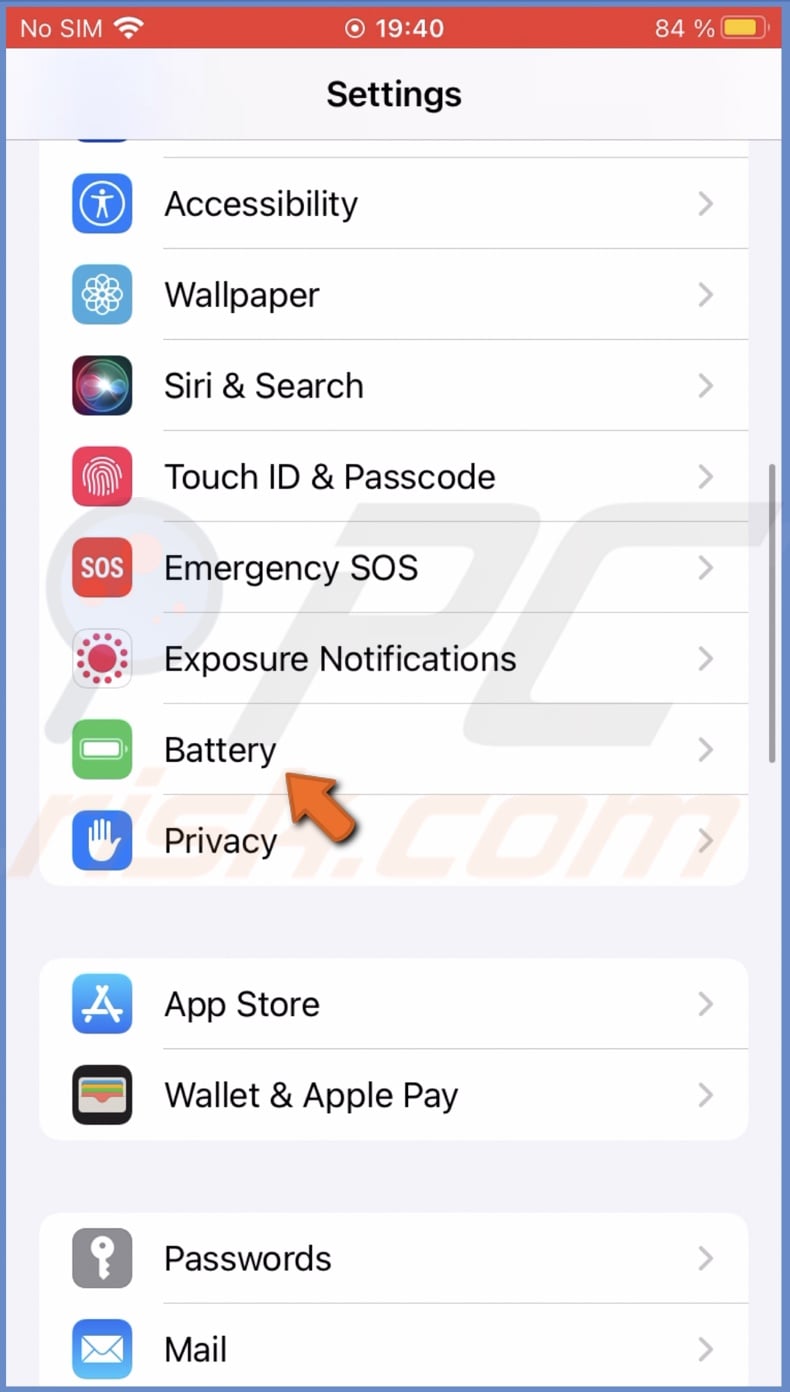Select the Mail settings row
This screenshot has height=1392, width=790.
click(x=394, y=1348)
